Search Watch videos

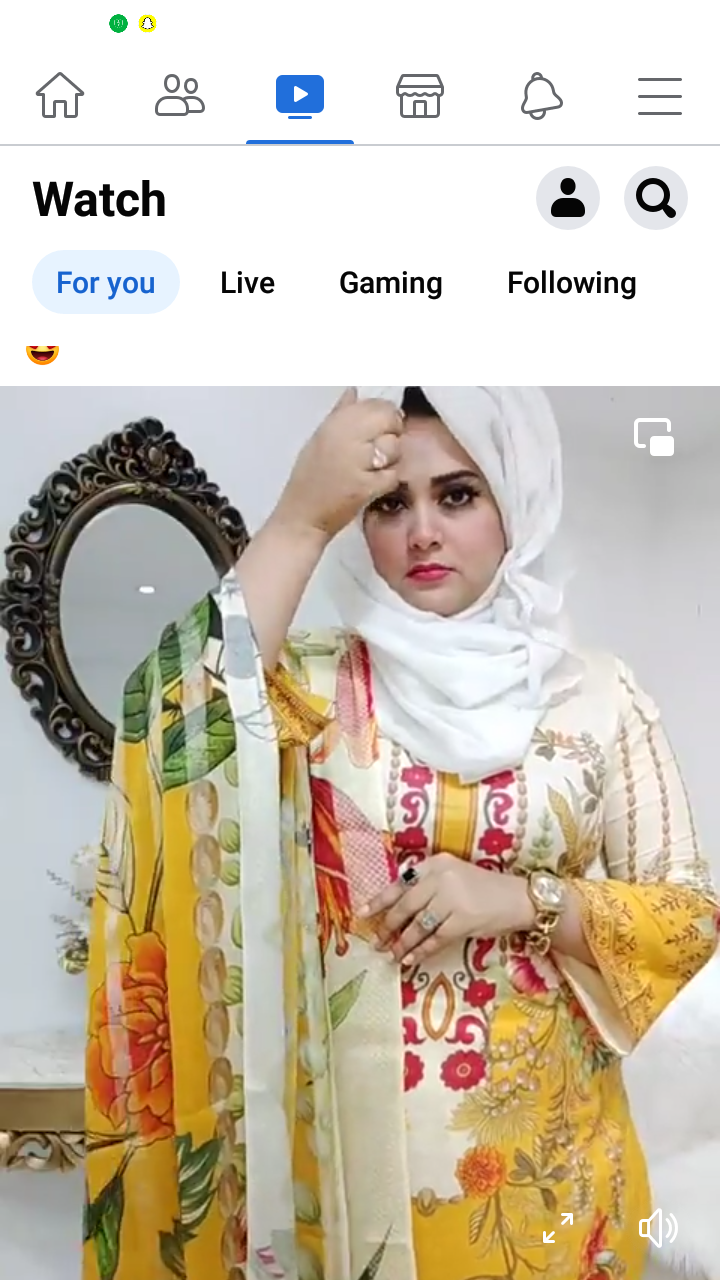pos(656,198)
